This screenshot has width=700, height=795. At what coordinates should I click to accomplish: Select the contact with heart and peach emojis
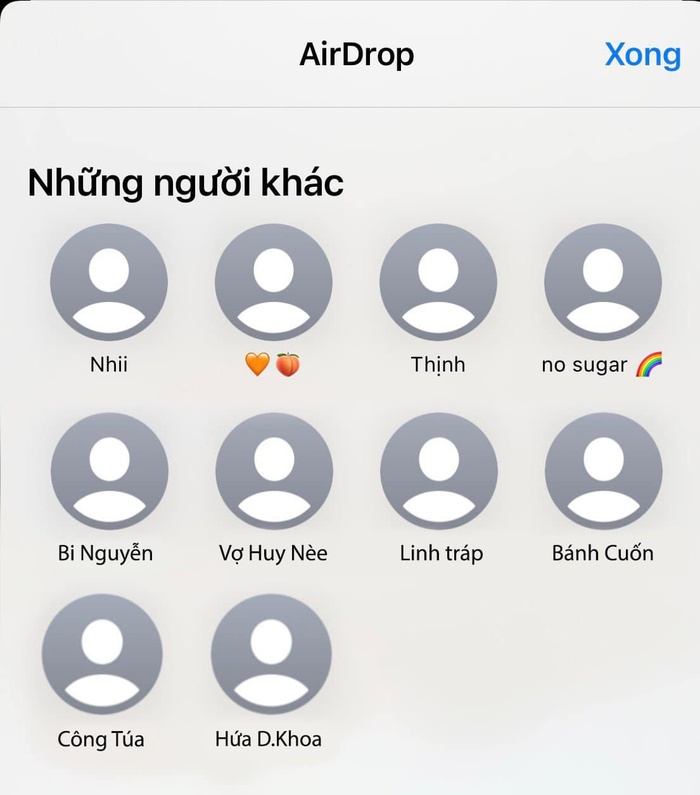click(x=273, y=283)
